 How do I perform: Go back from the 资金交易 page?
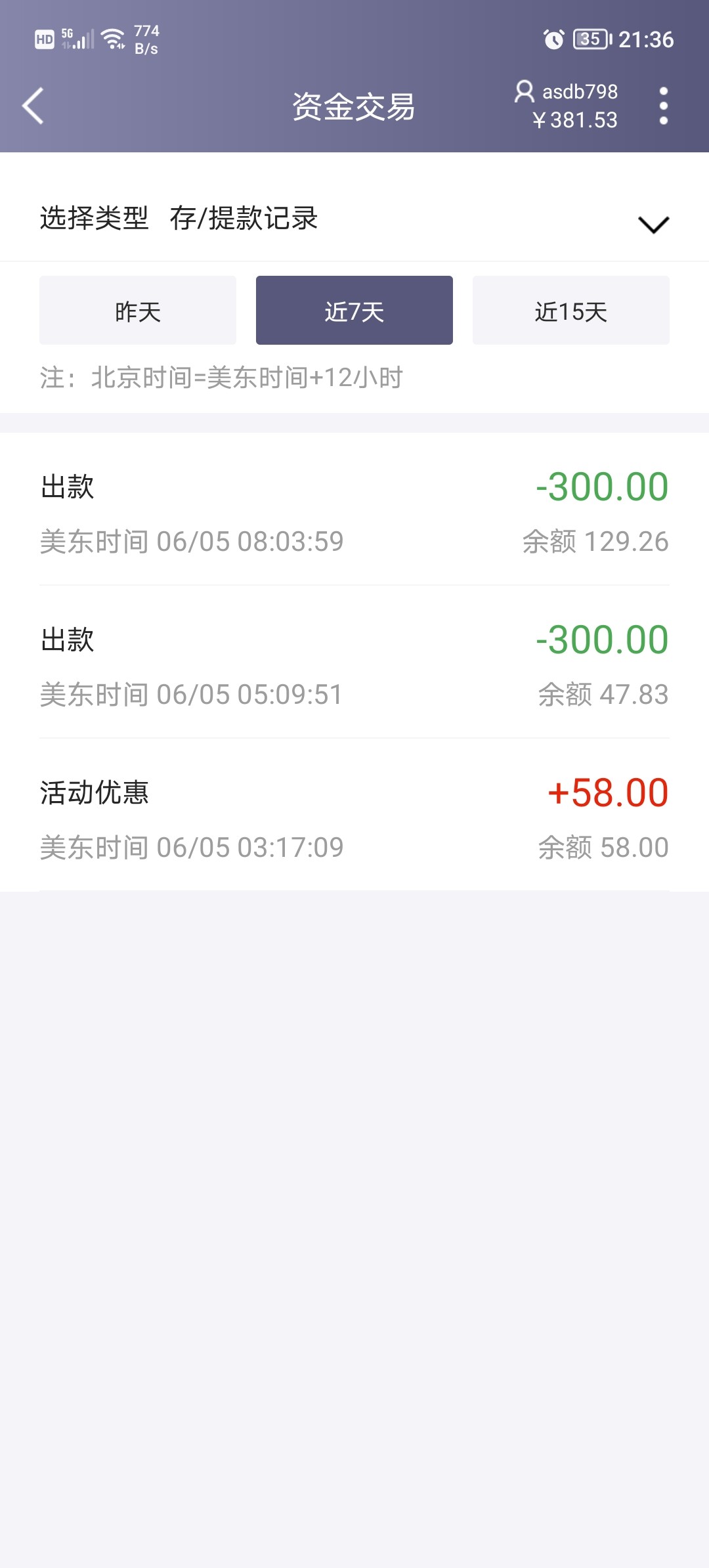(x=33, y=106)
